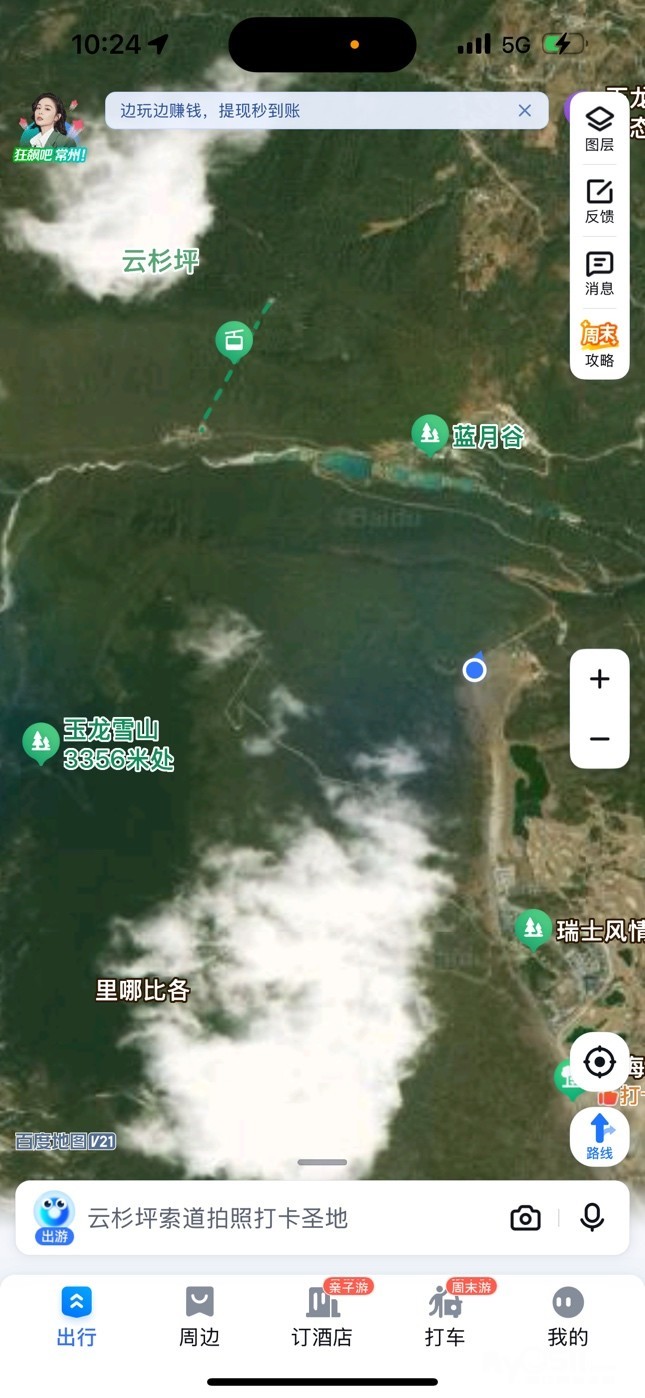Recenter map on my location
The width and height of the screenshot is (645, 1398).
tap(599, 1061)
